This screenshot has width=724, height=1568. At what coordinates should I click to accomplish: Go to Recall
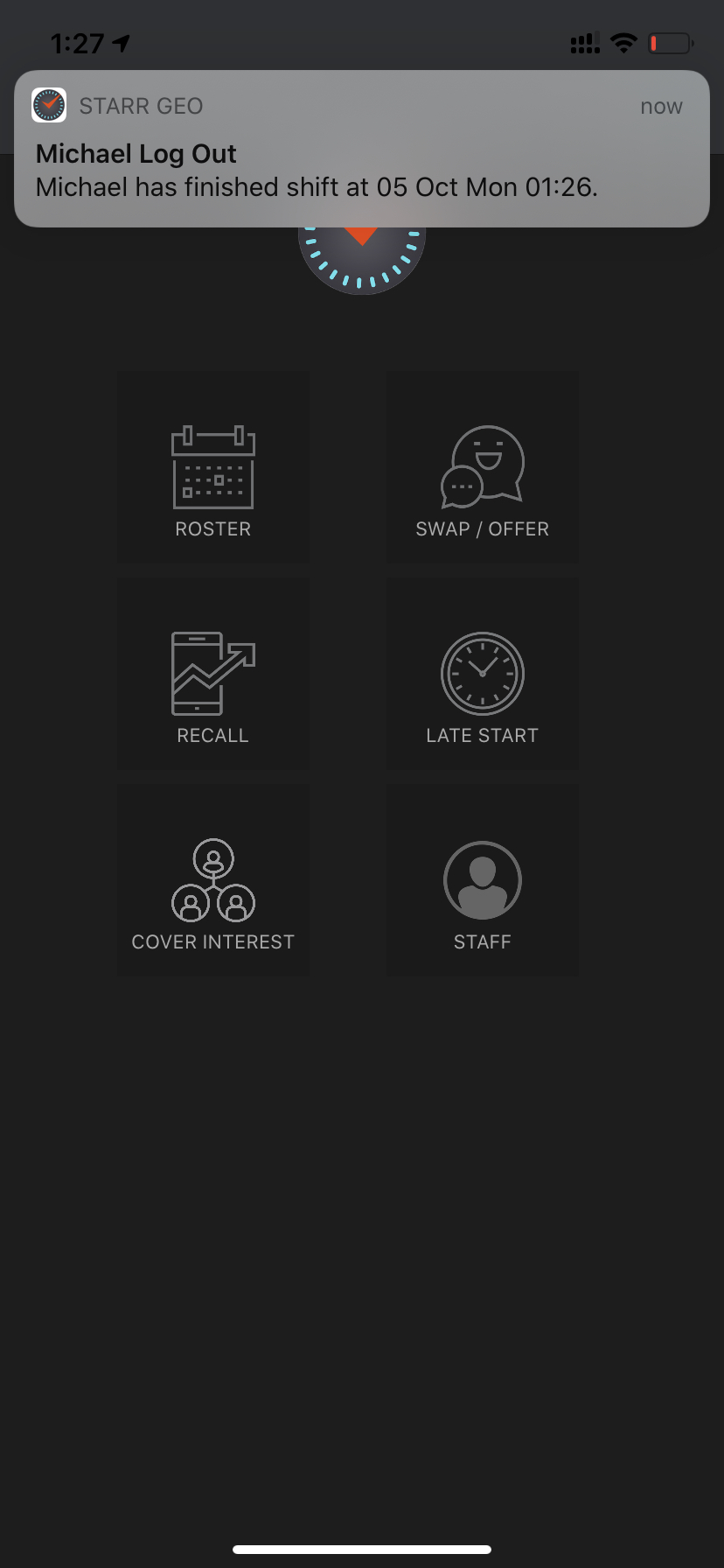pyautogui.click(x=213, y=674)
